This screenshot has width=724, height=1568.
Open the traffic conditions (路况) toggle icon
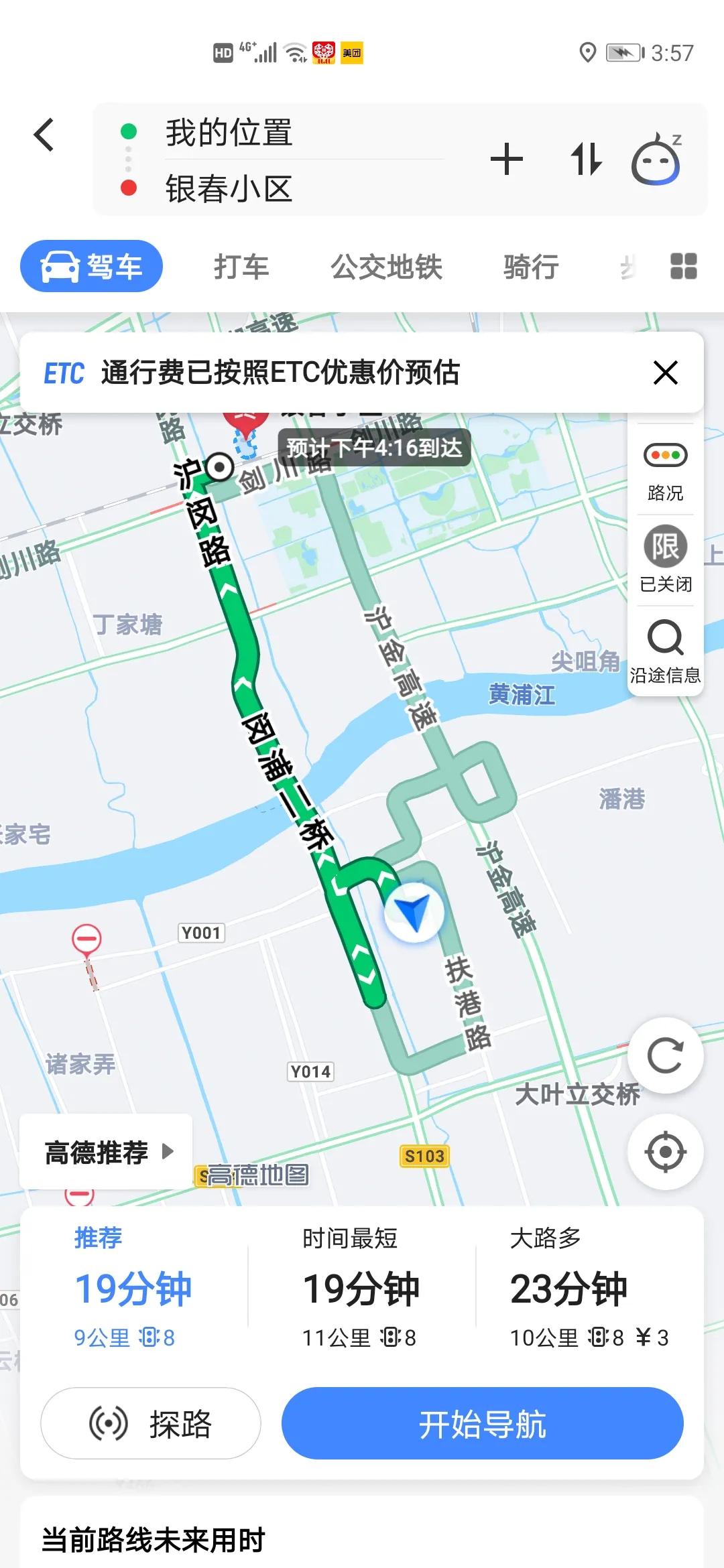pyautogui.click(x=665, y=454)
